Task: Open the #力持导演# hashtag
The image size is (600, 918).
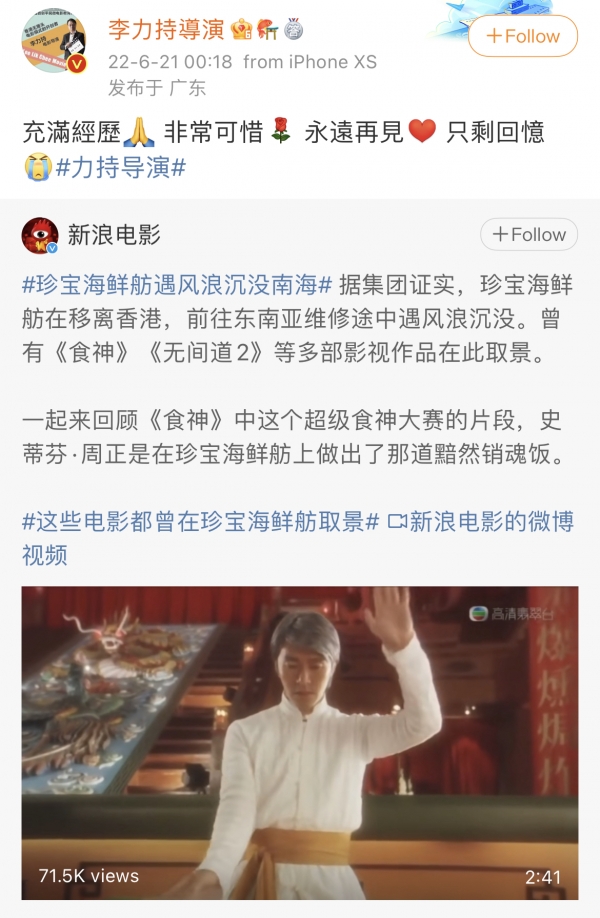Action: click(x=121, y=167)
